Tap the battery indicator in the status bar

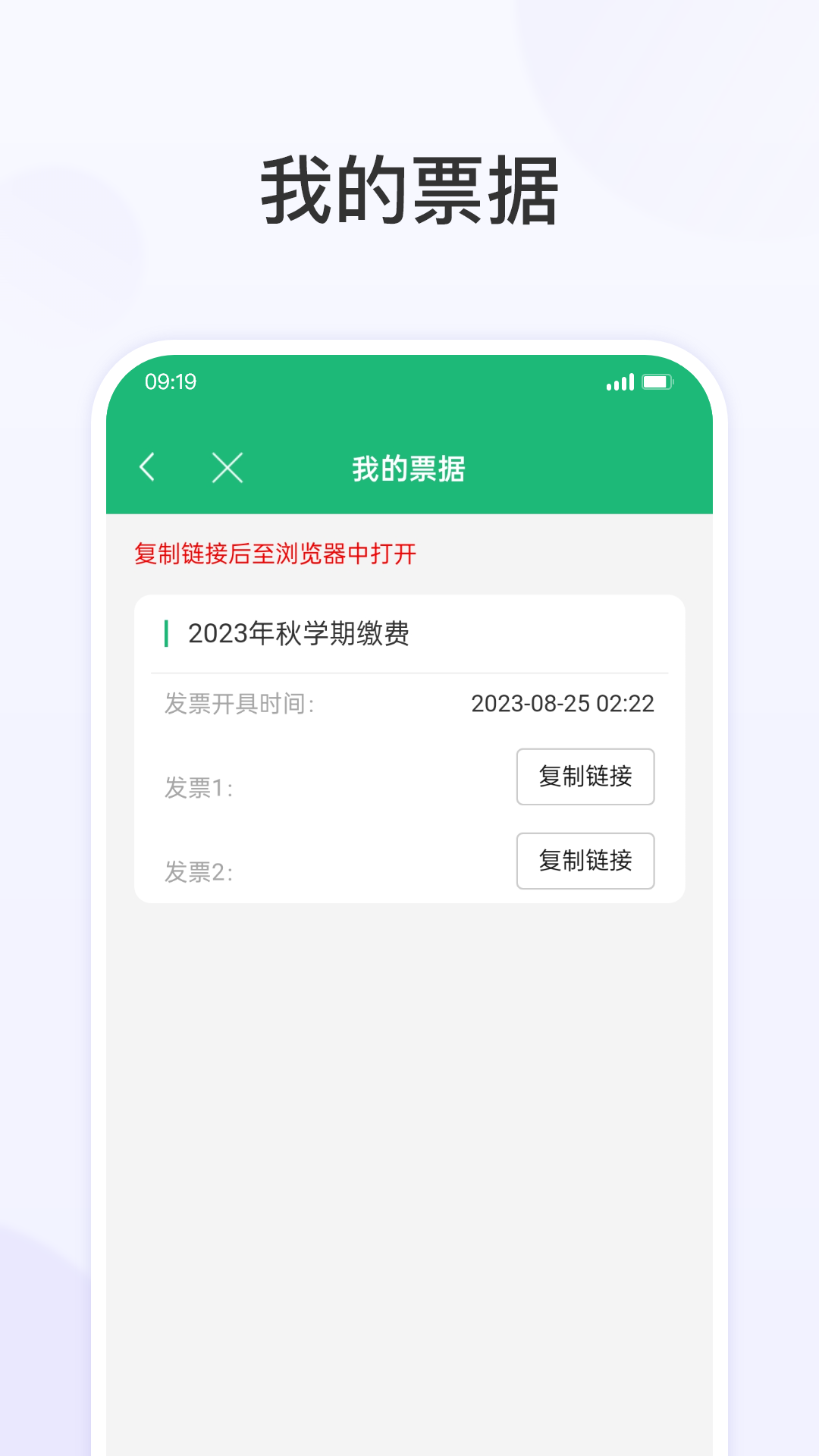click(659, 384)
